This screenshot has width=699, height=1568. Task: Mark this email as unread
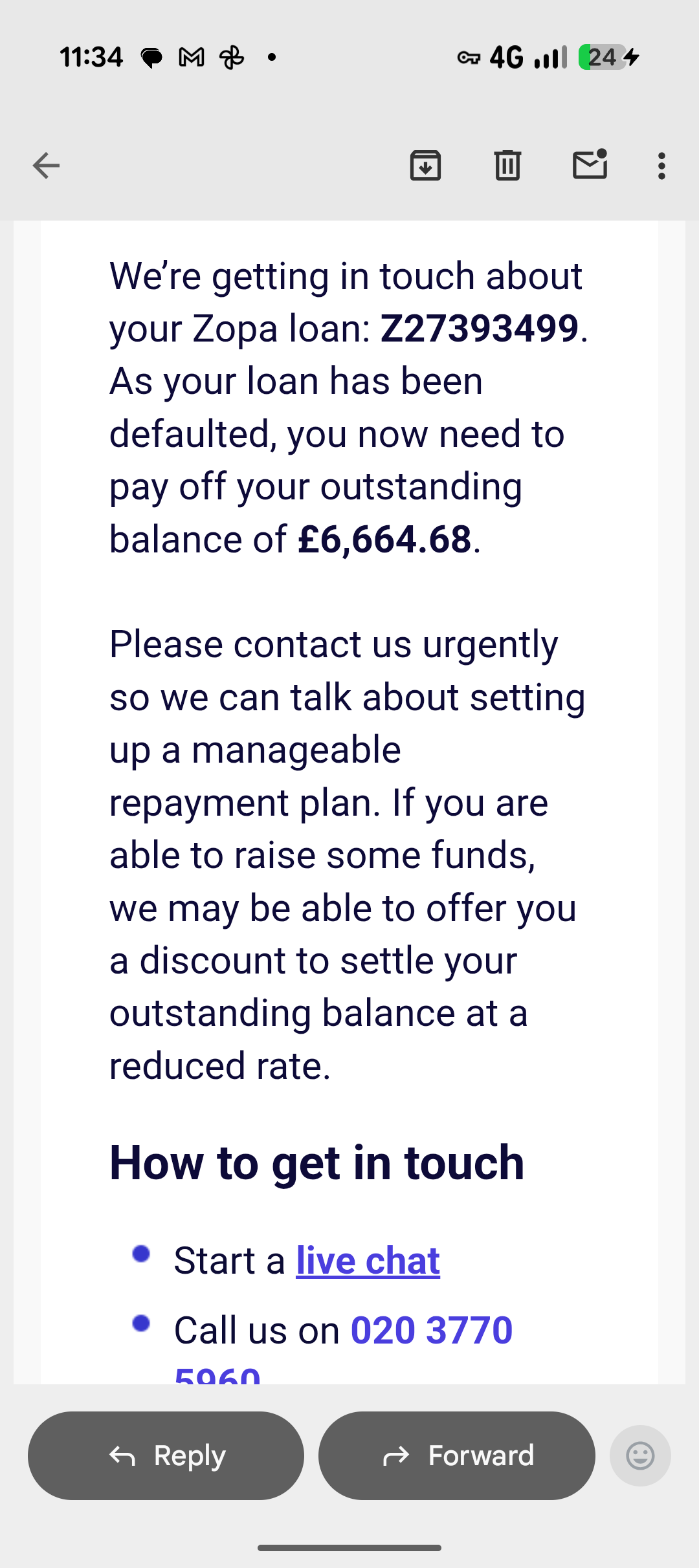click(x=590, y=165)
